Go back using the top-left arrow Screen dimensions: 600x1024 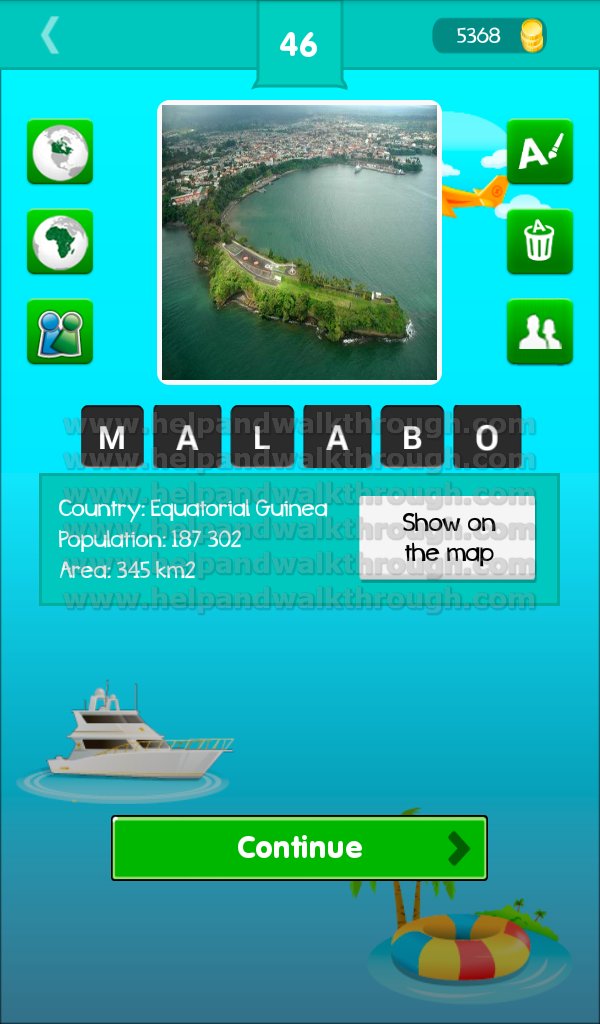50,35
